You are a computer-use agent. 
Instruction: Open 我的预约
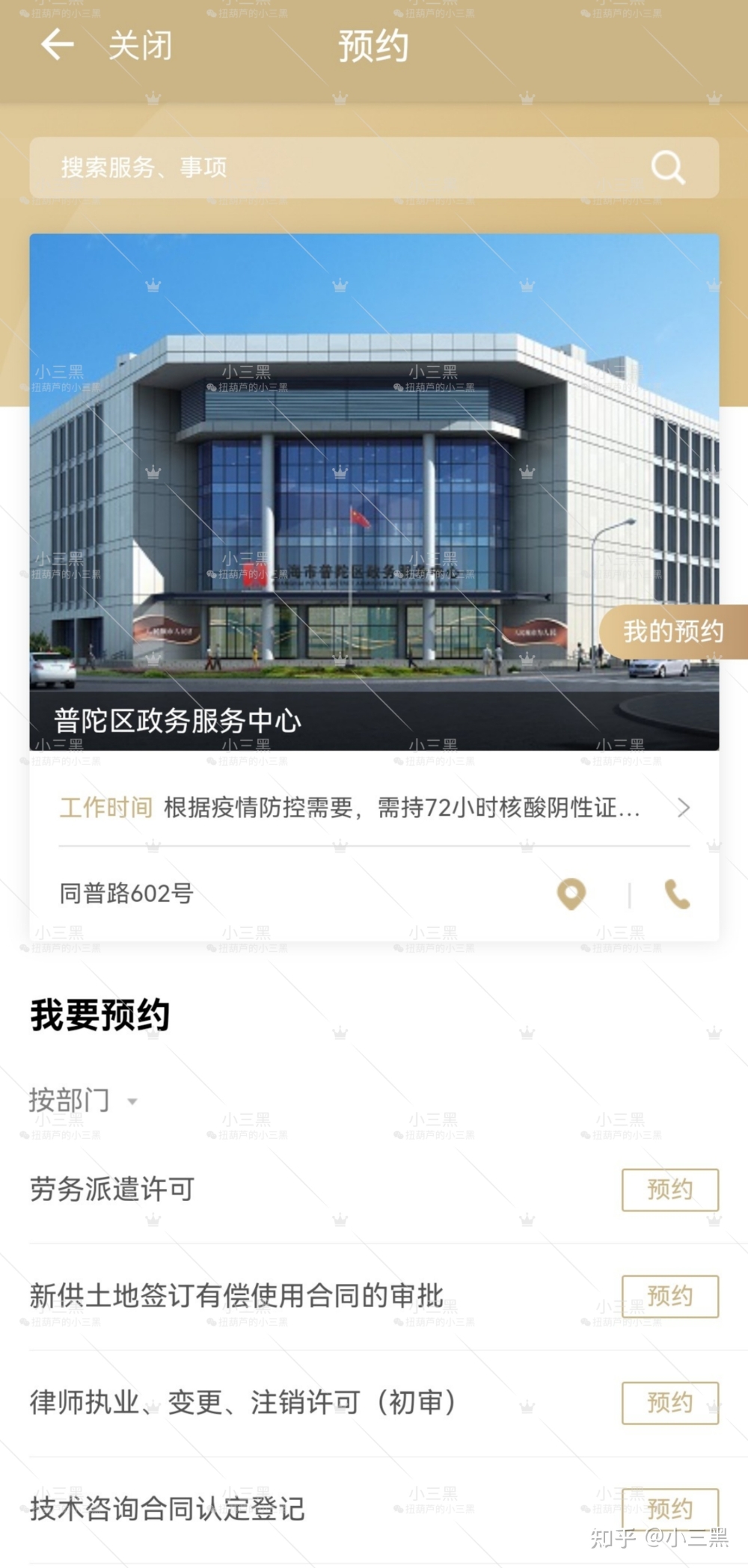pyautogui.click(x=673, y=632)
